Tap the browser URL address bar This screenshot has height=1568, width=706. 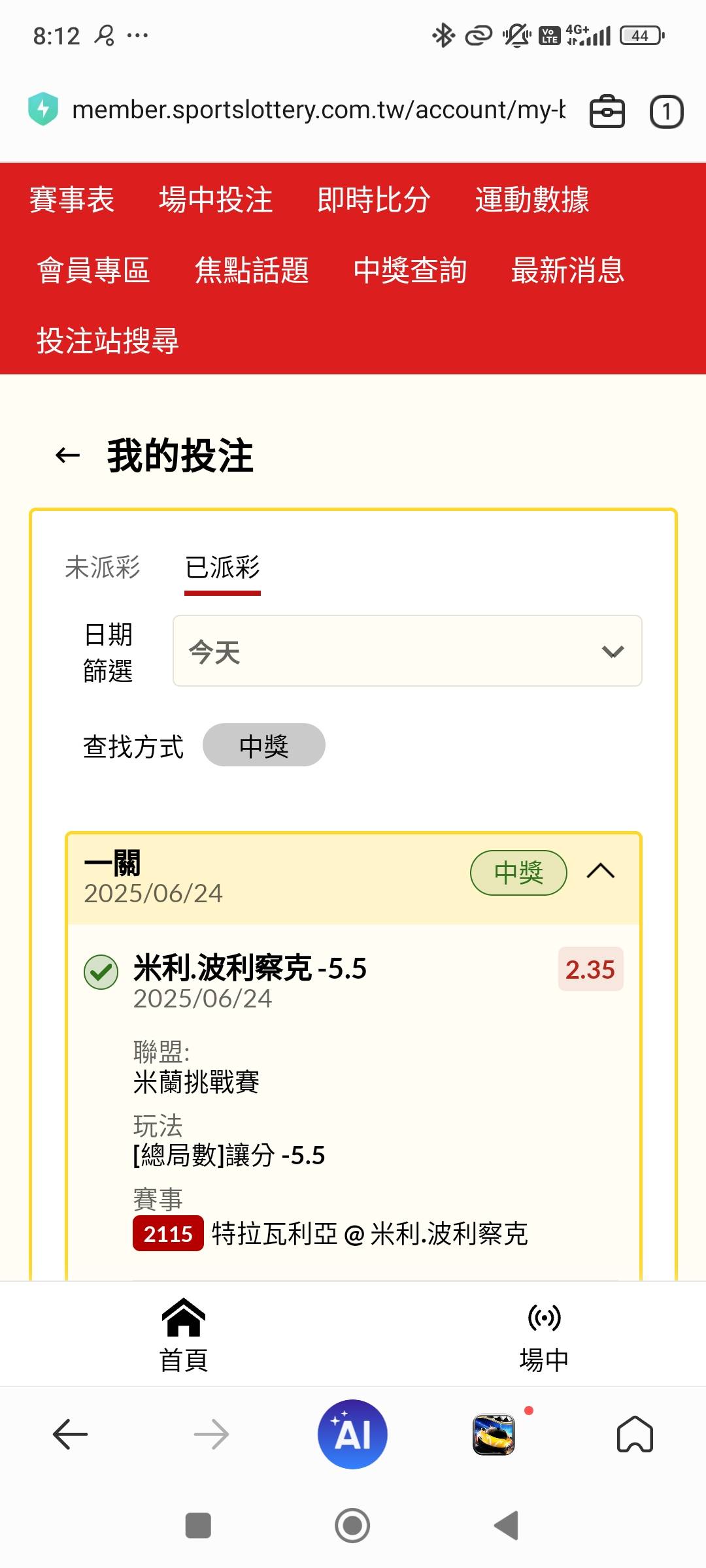[x=318, y=110]
